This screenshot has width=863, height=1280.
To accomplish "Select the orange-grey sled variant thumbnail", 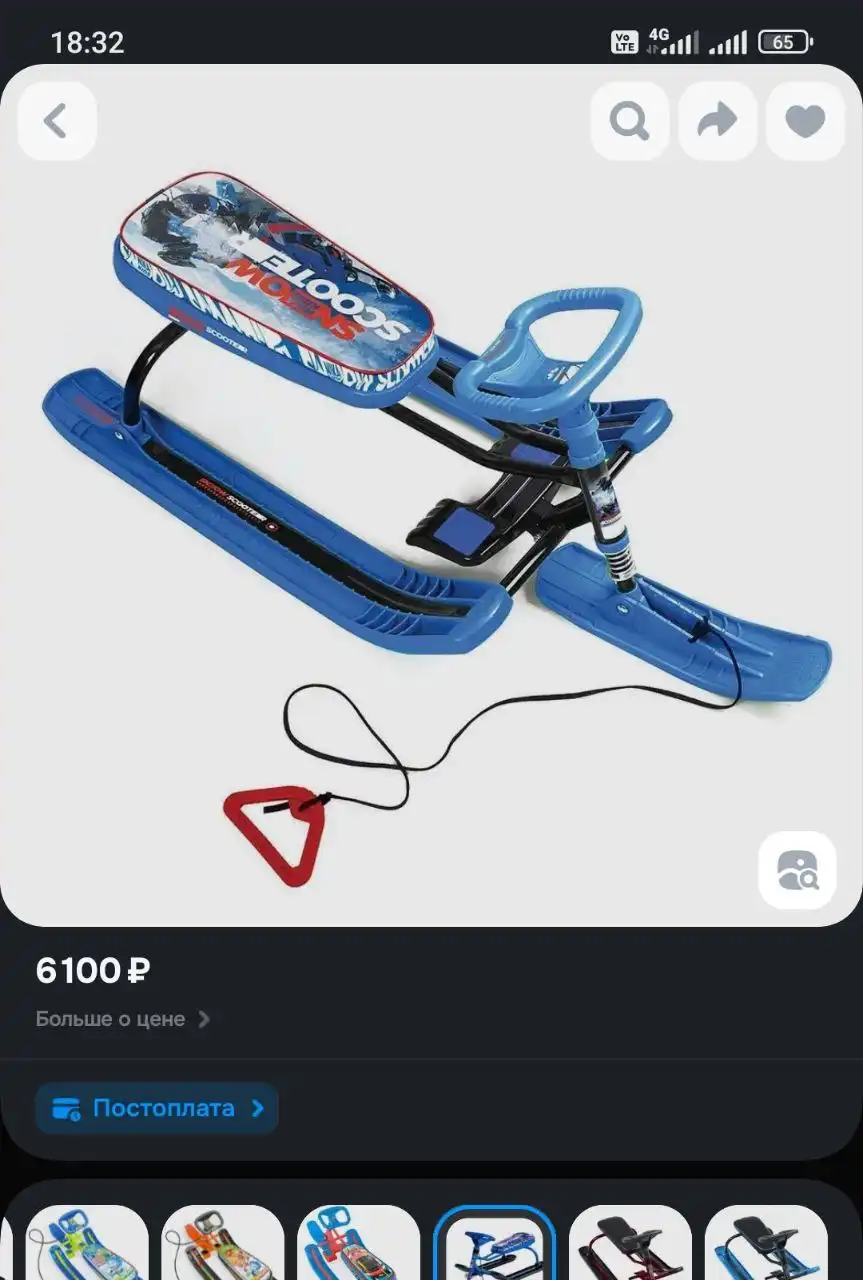I will 222,1245.
